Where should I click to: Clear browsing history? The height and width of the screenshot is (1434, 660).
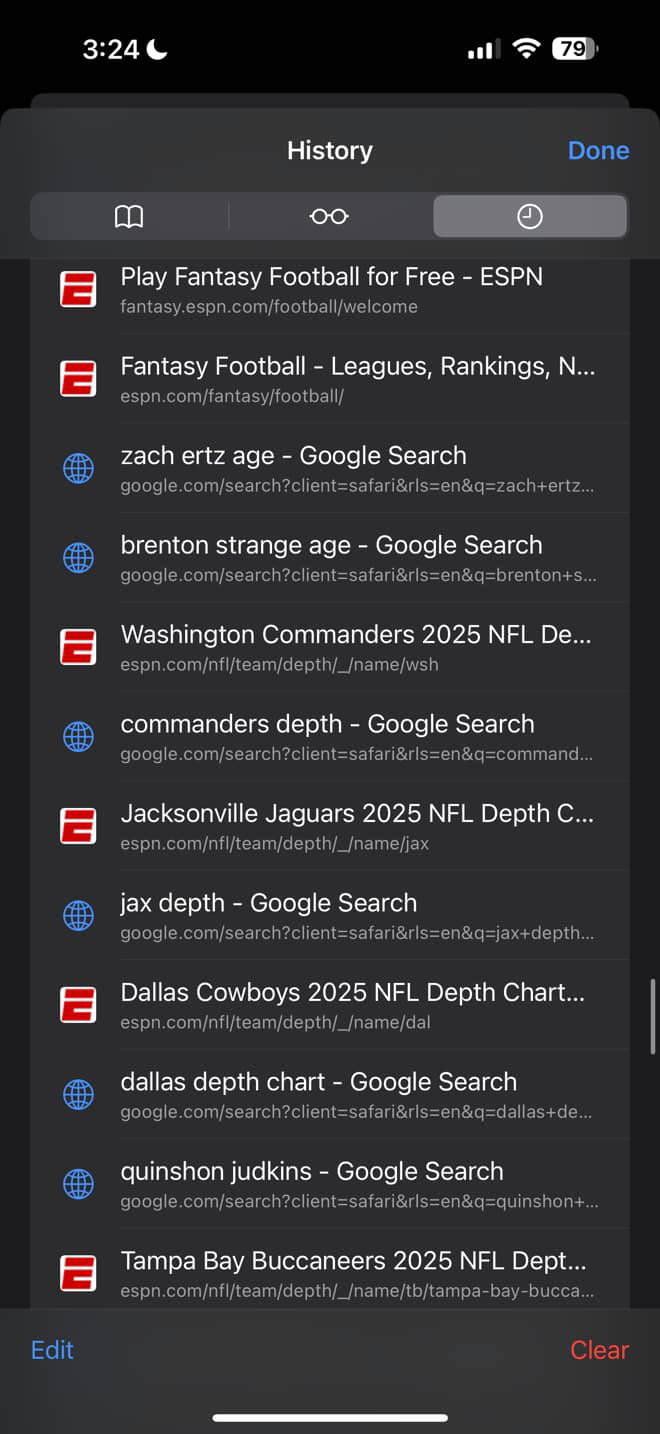(599, 1350)
